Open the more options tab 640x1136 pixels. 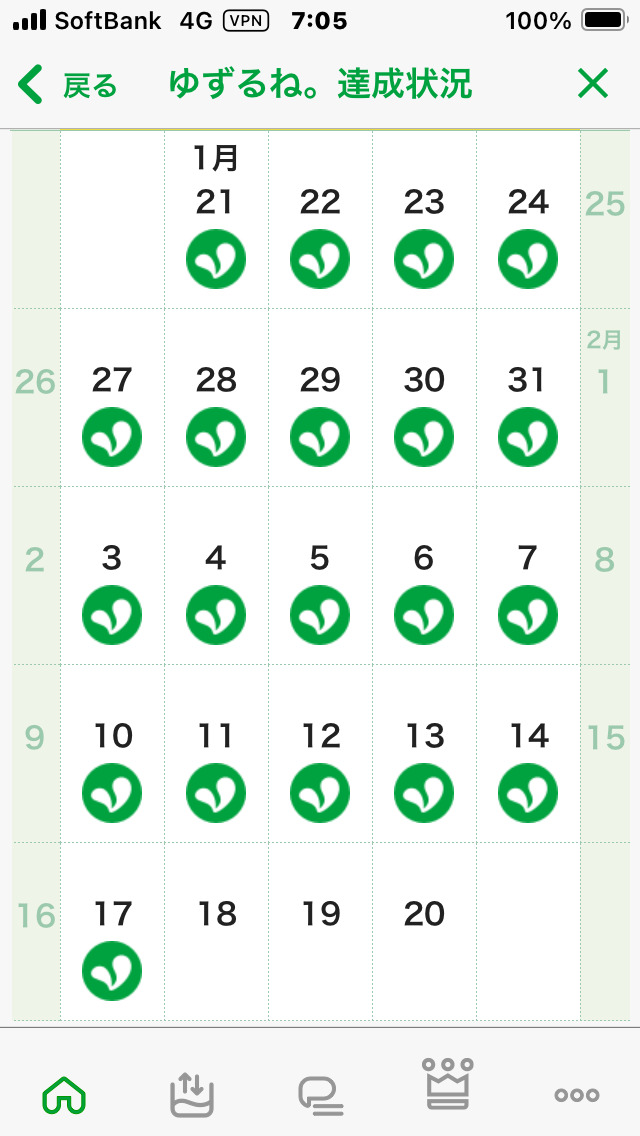(577, 1095)
